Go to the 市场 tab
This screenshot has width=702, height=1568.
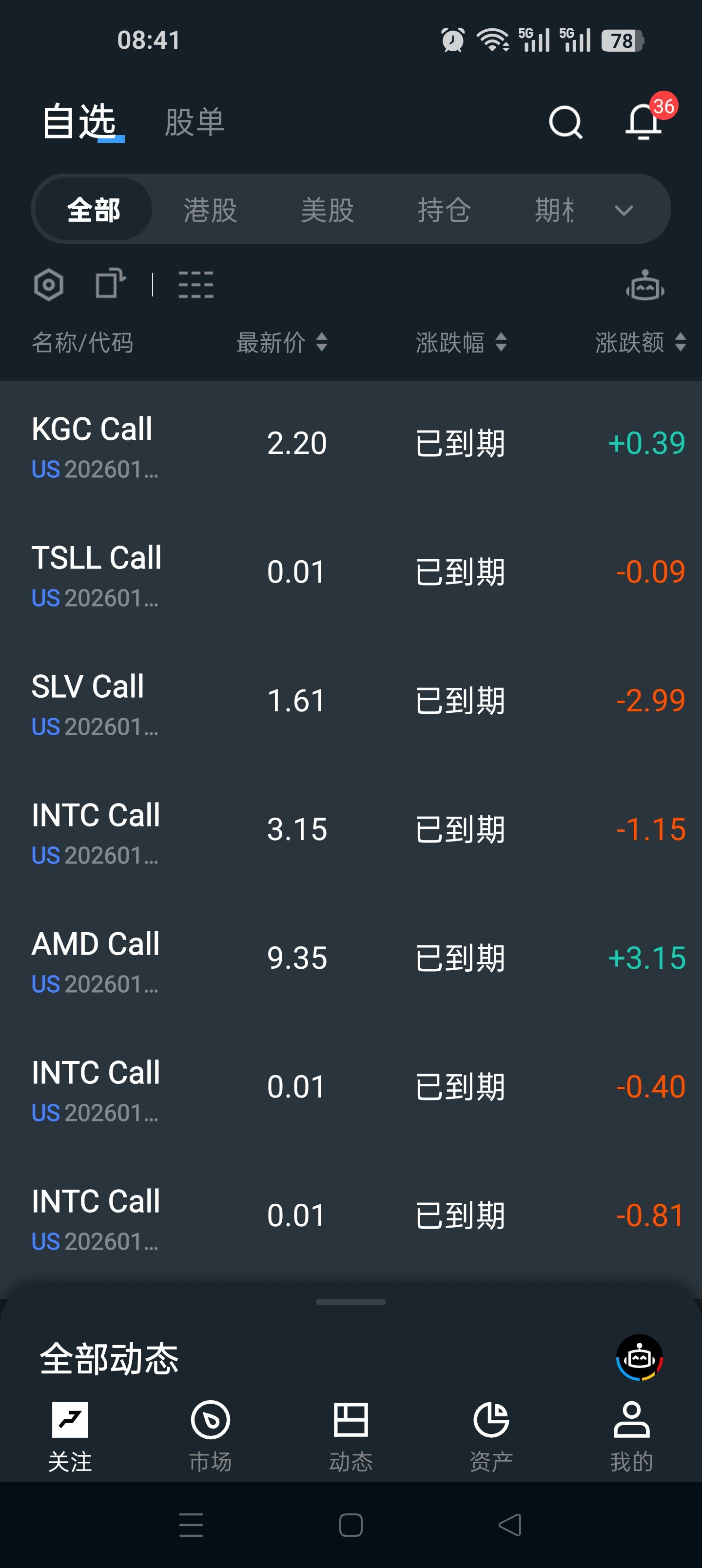click(210, 1434)
